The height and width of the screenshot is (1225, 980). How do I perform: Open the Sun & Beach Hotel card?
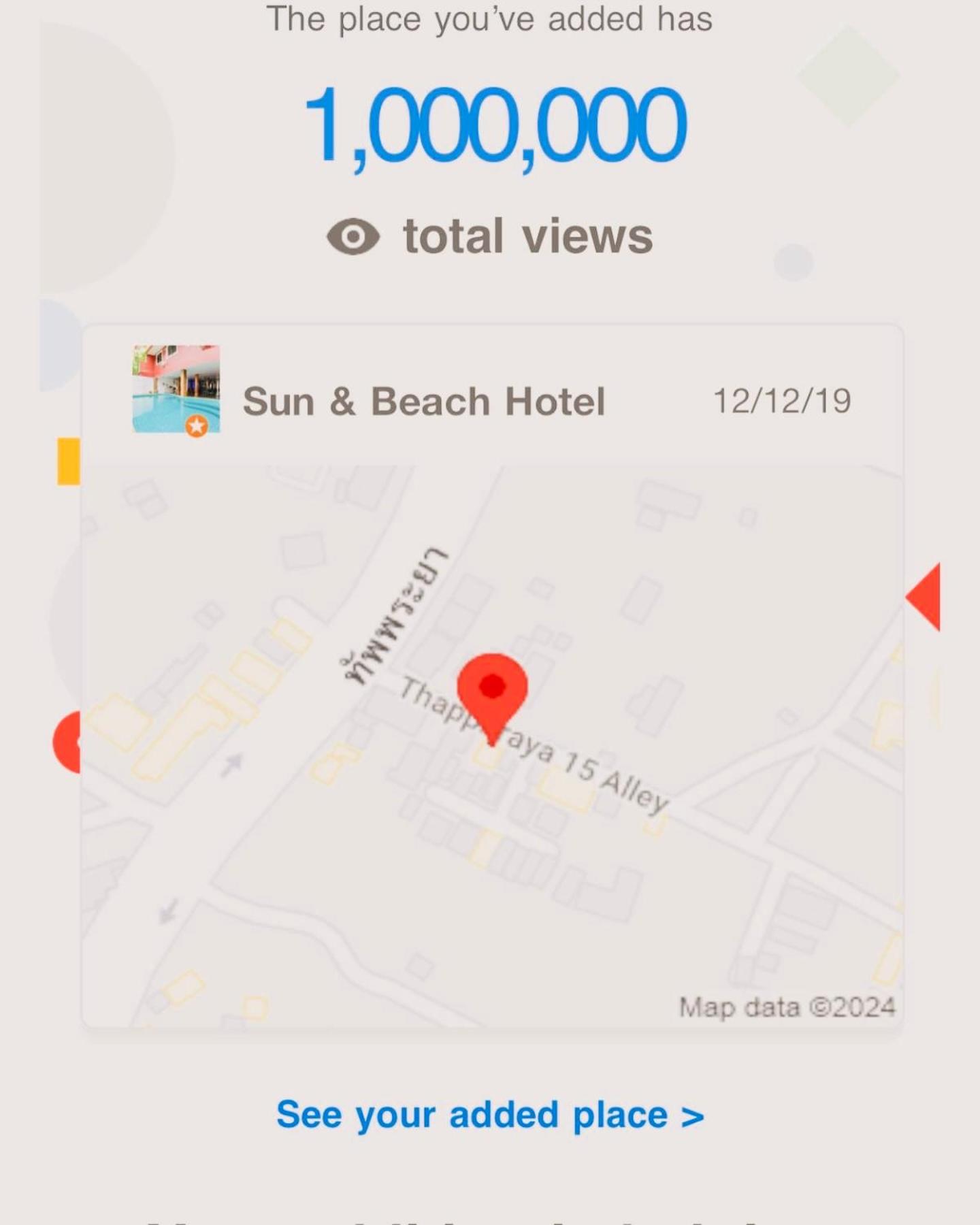tap(423, 401)
